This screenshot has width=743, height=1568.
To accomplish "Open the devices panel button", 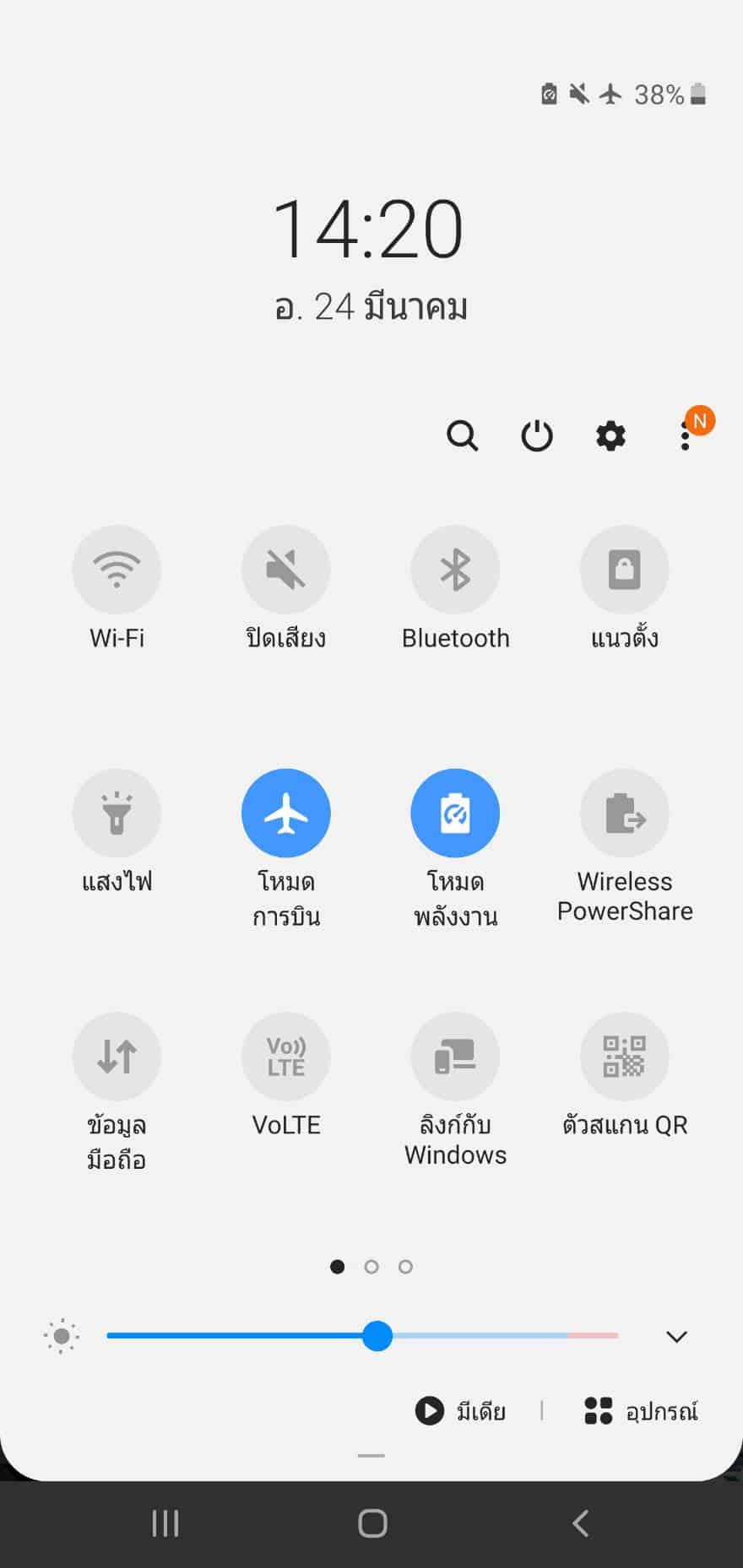I will (x=642, y=1411).
